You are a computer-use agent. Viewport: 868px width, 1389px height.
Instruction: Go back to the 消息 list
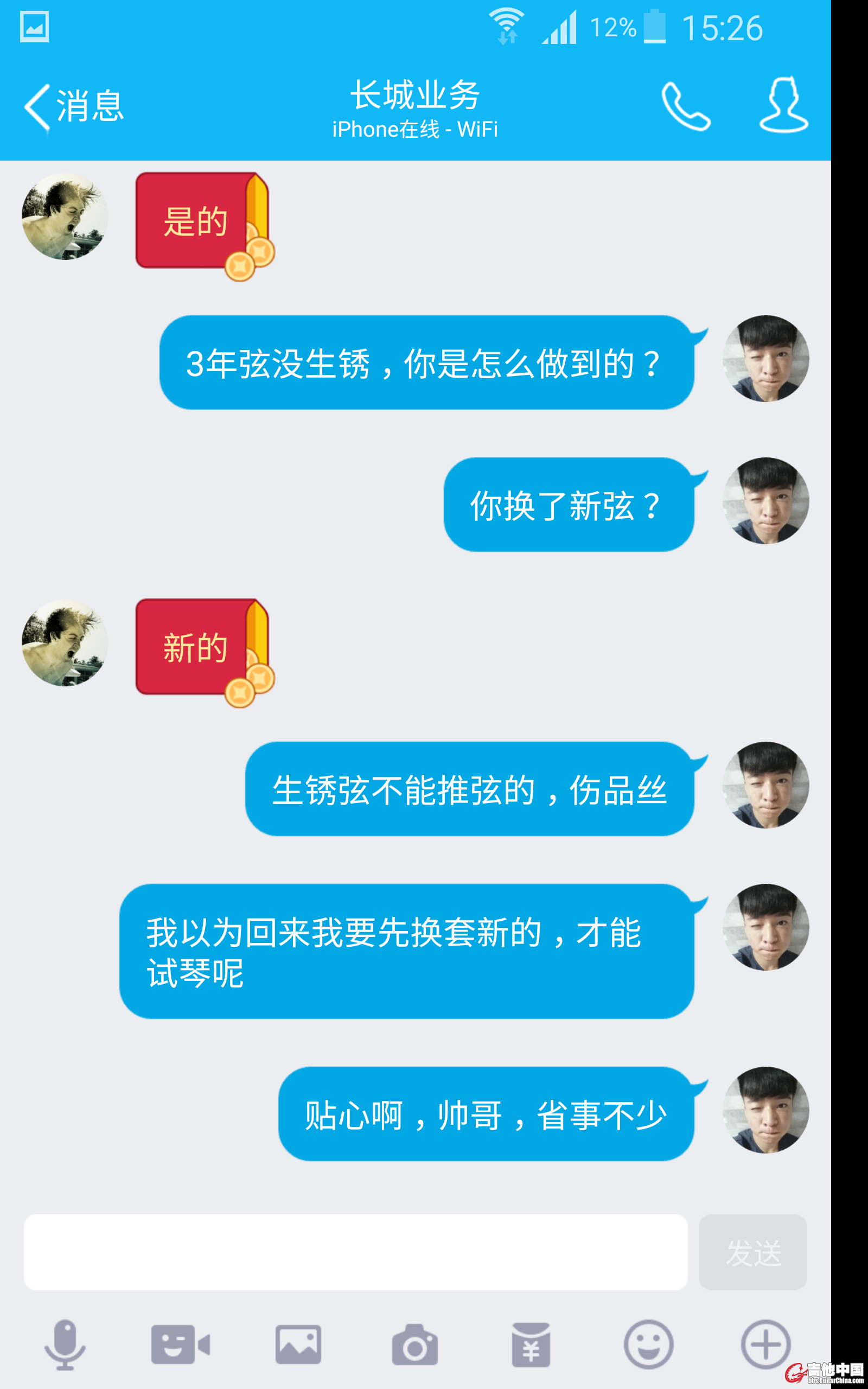73,107
